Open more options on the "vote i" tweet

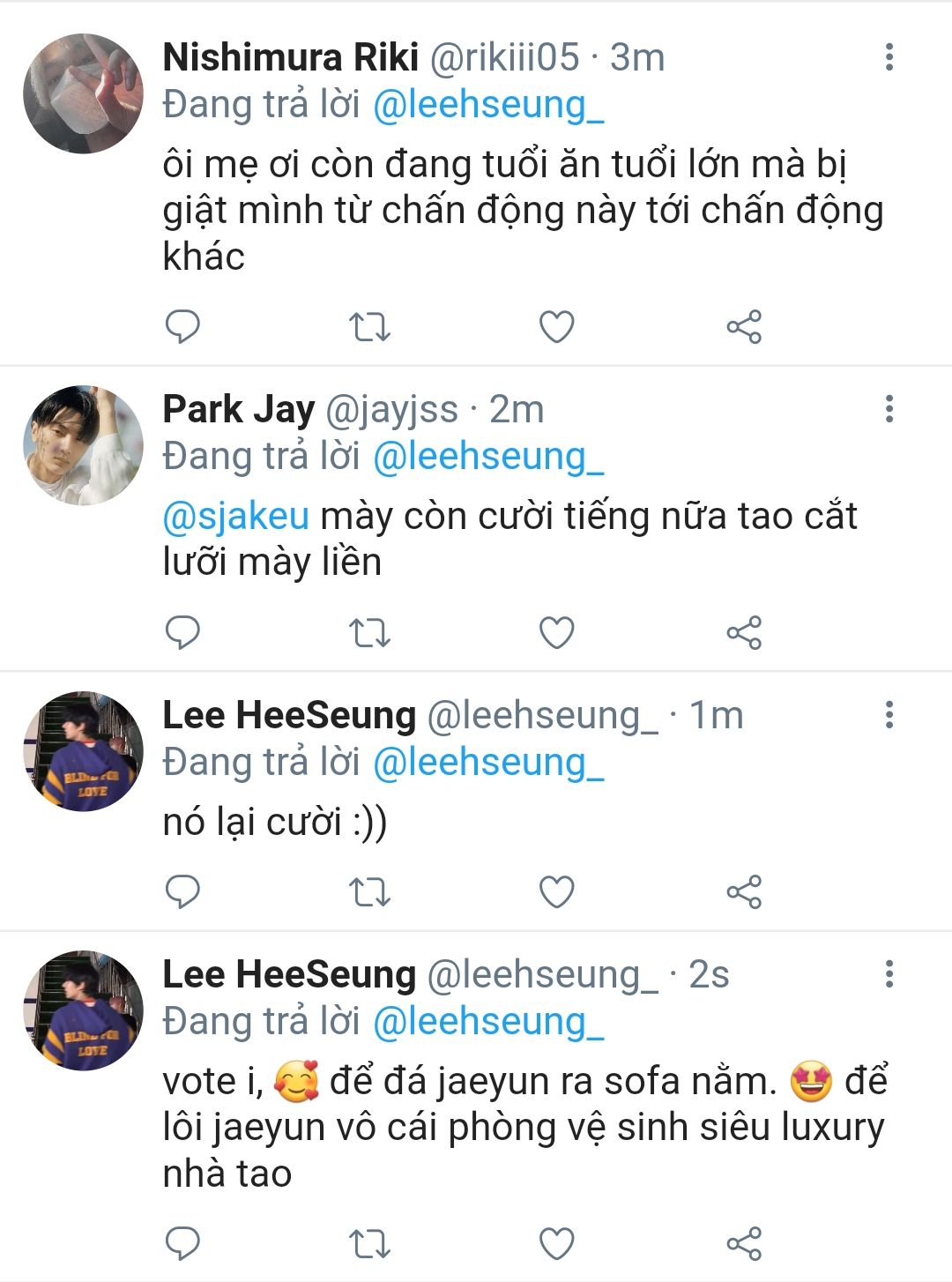coord(889,974)
